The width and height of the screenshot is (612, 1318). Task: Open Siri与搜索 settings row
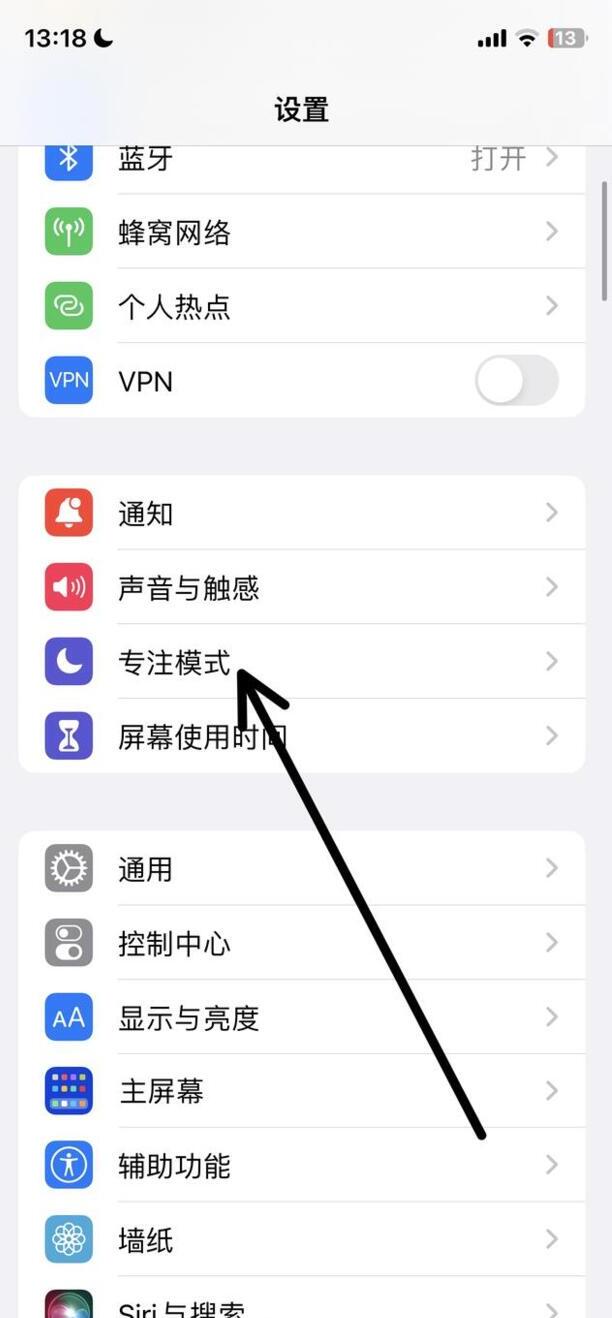pyautogui.click(x=302, y=1298)
